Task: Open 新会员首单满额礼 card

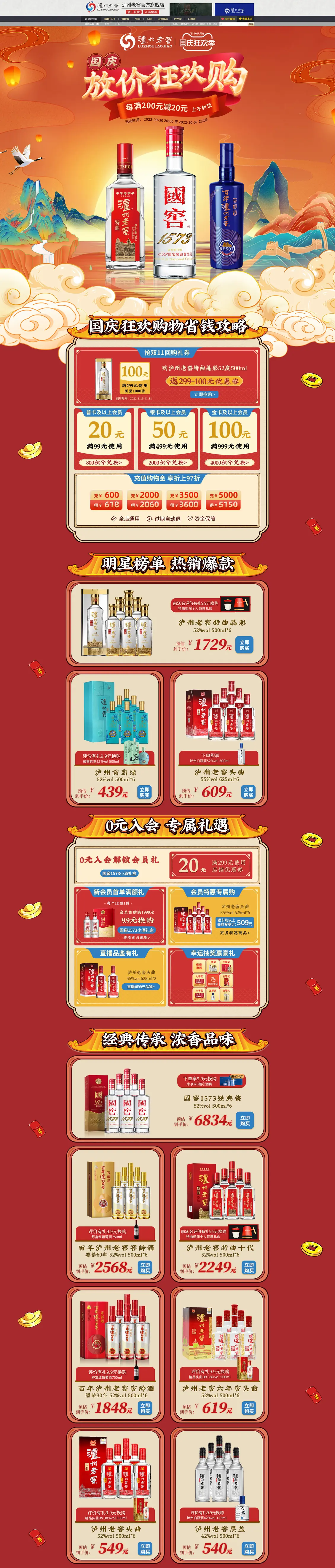Action: click(119, 916)
